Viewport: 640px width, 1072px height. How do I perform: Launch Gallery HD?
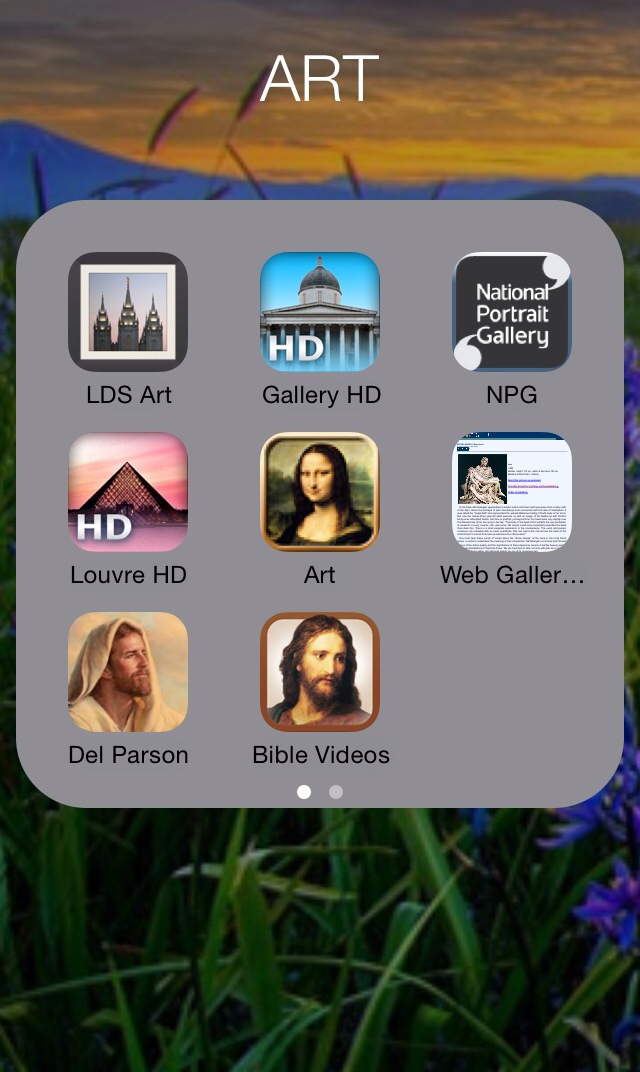[320, 312]
